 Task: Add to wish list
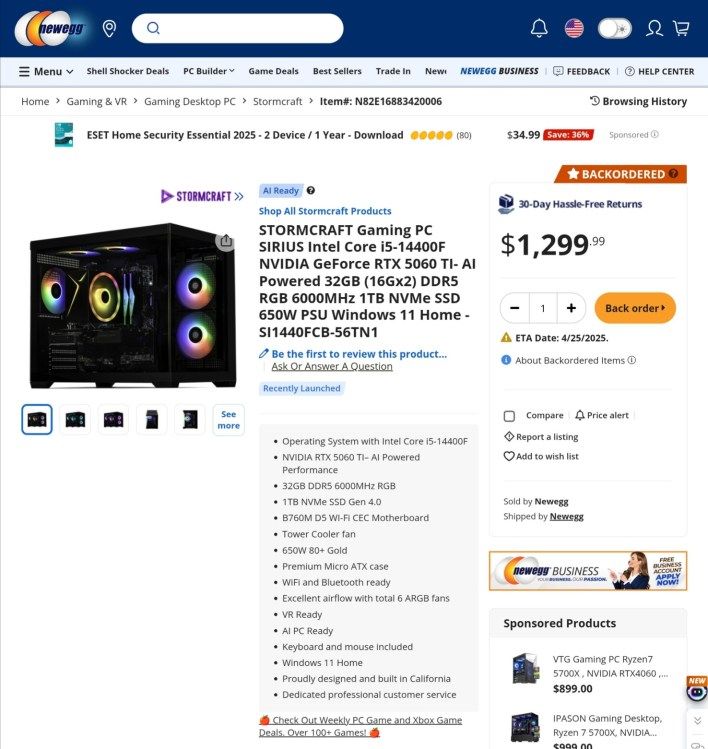click(x=541, y=456)
